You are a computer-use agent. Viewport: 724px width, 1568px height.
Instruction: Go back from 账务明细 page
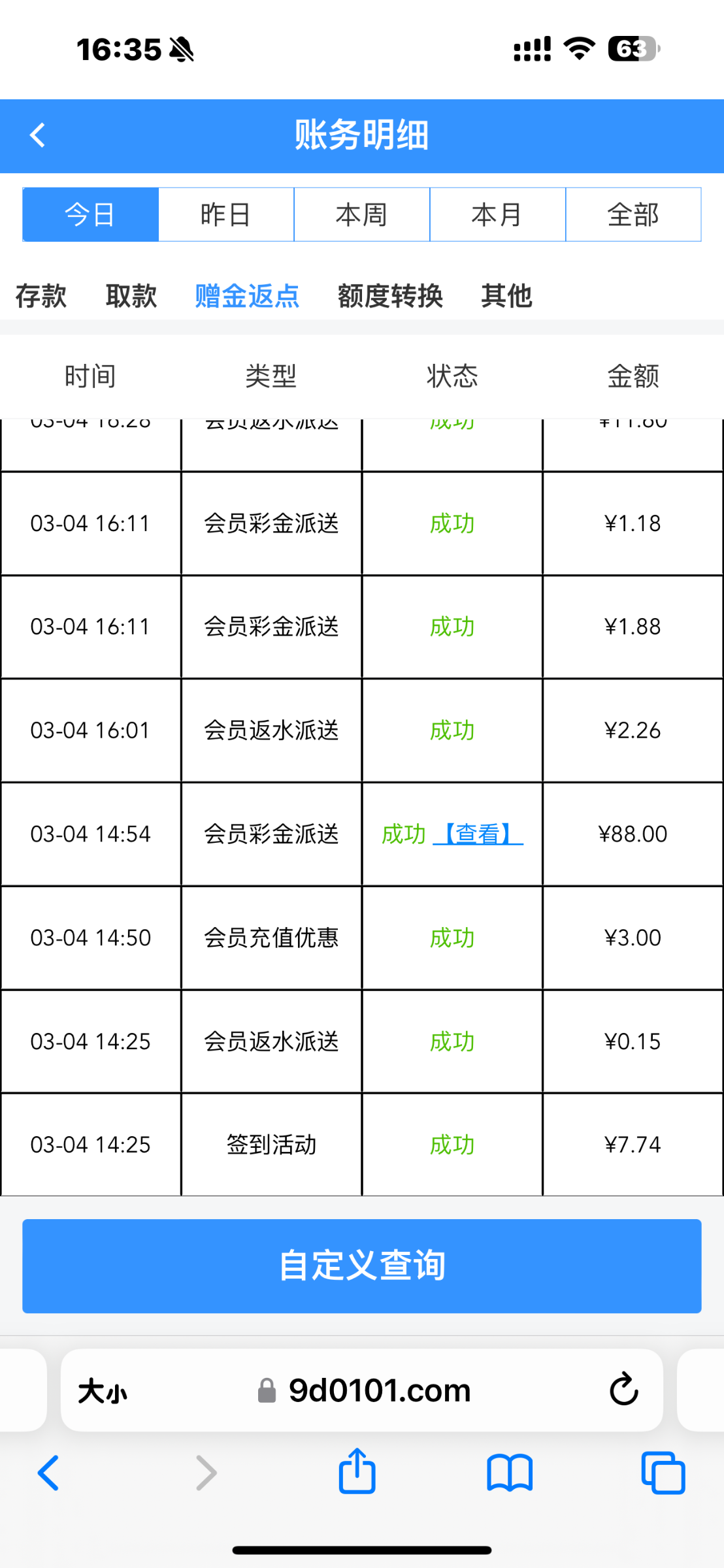coord(38,136)
